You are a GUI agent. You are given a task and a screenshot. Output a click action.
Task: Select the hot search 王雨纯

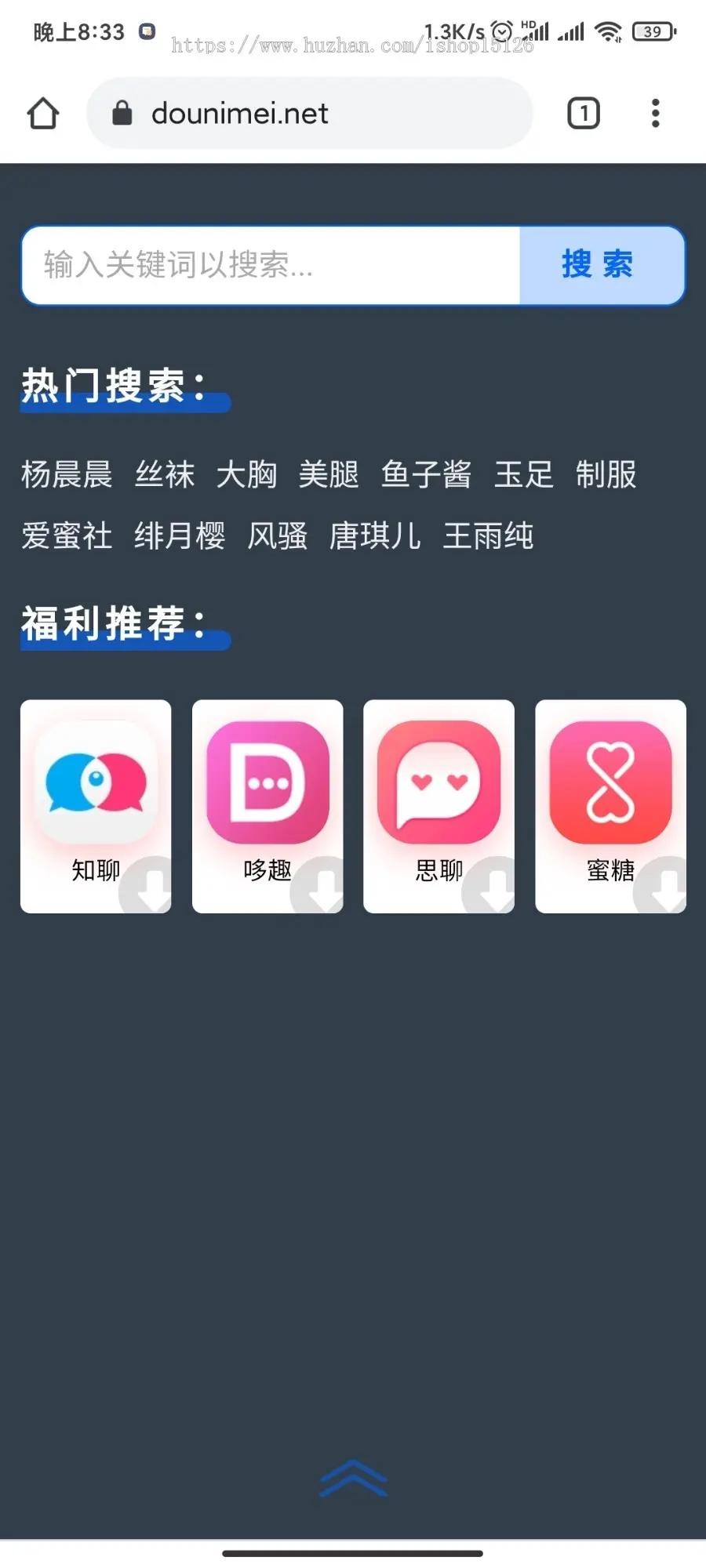[488, 536]
